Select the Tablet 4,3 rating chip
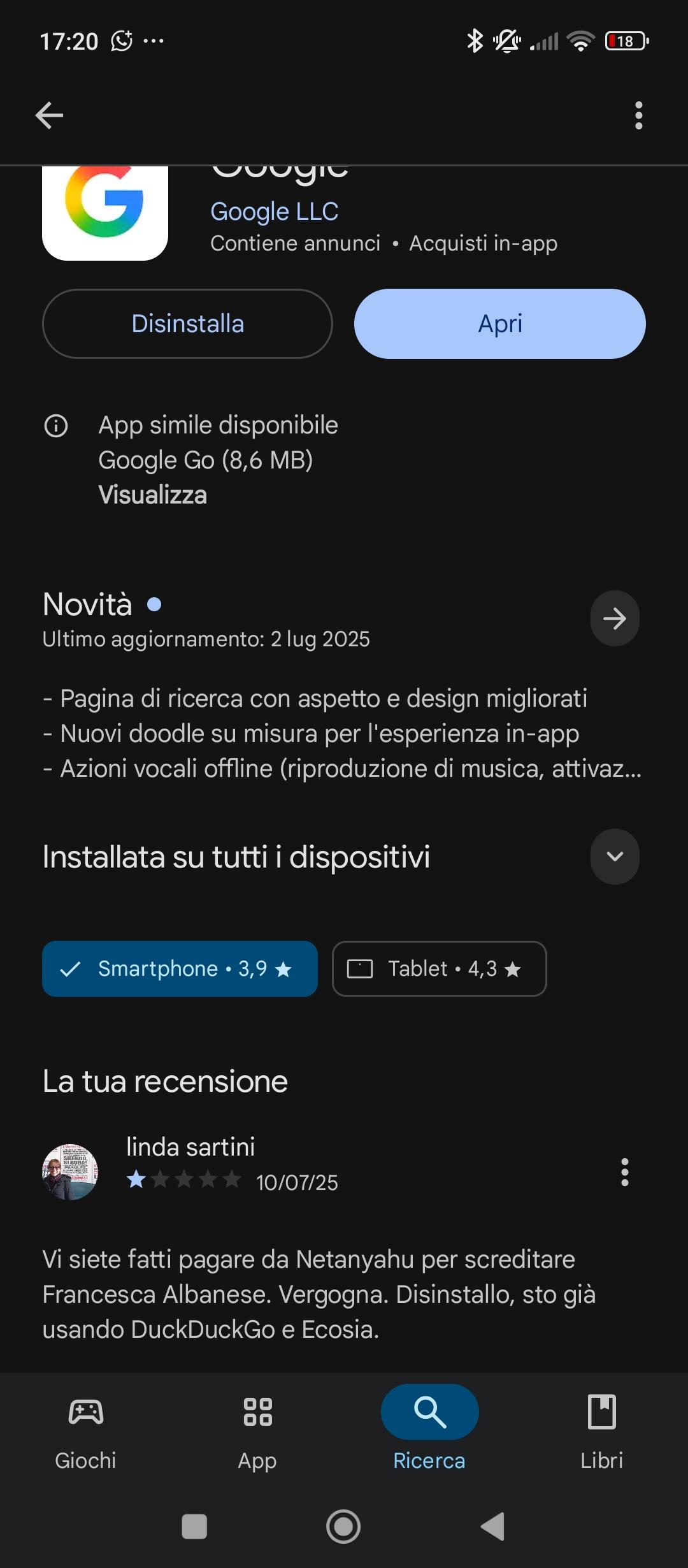688x1568 pixels. [440, 969]
